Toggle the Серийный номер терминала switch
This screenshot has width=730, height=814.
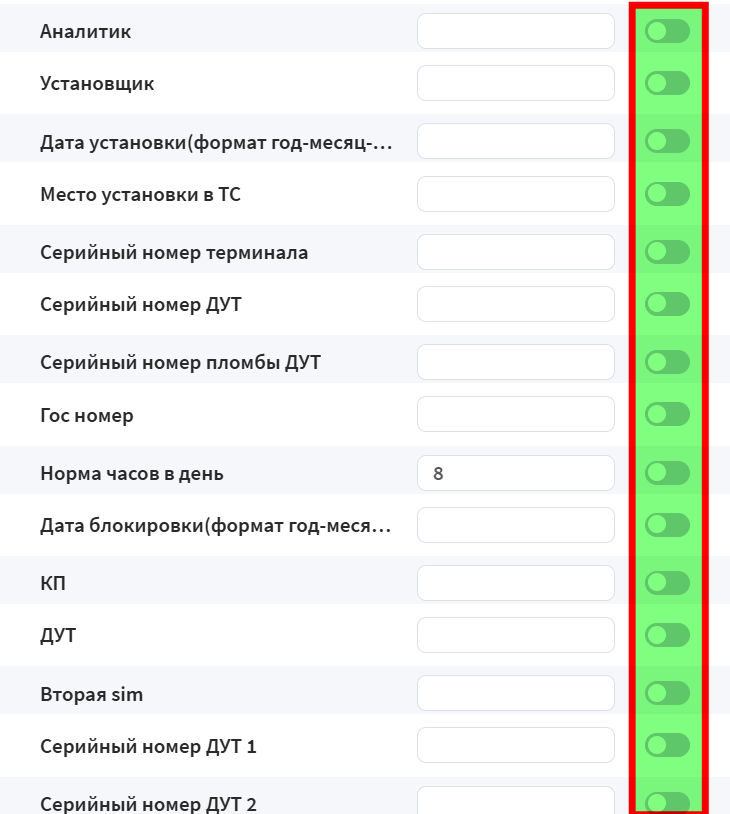(x=667, y=252)
